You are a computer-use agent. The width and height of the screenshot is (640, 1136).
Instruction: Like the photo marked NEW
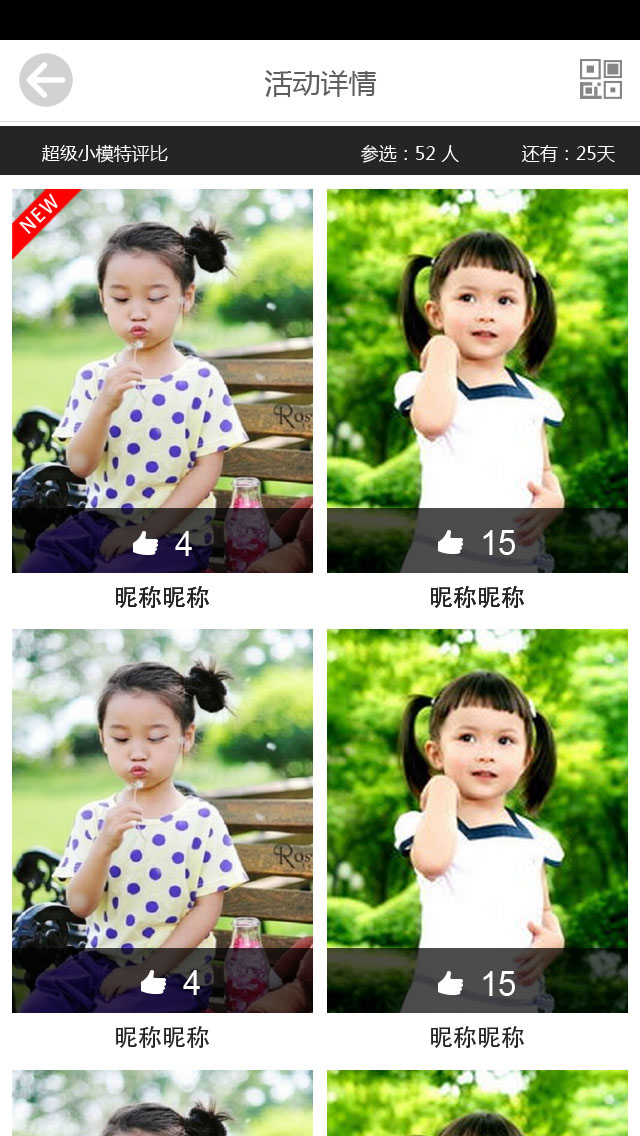[x=147, y=543]
